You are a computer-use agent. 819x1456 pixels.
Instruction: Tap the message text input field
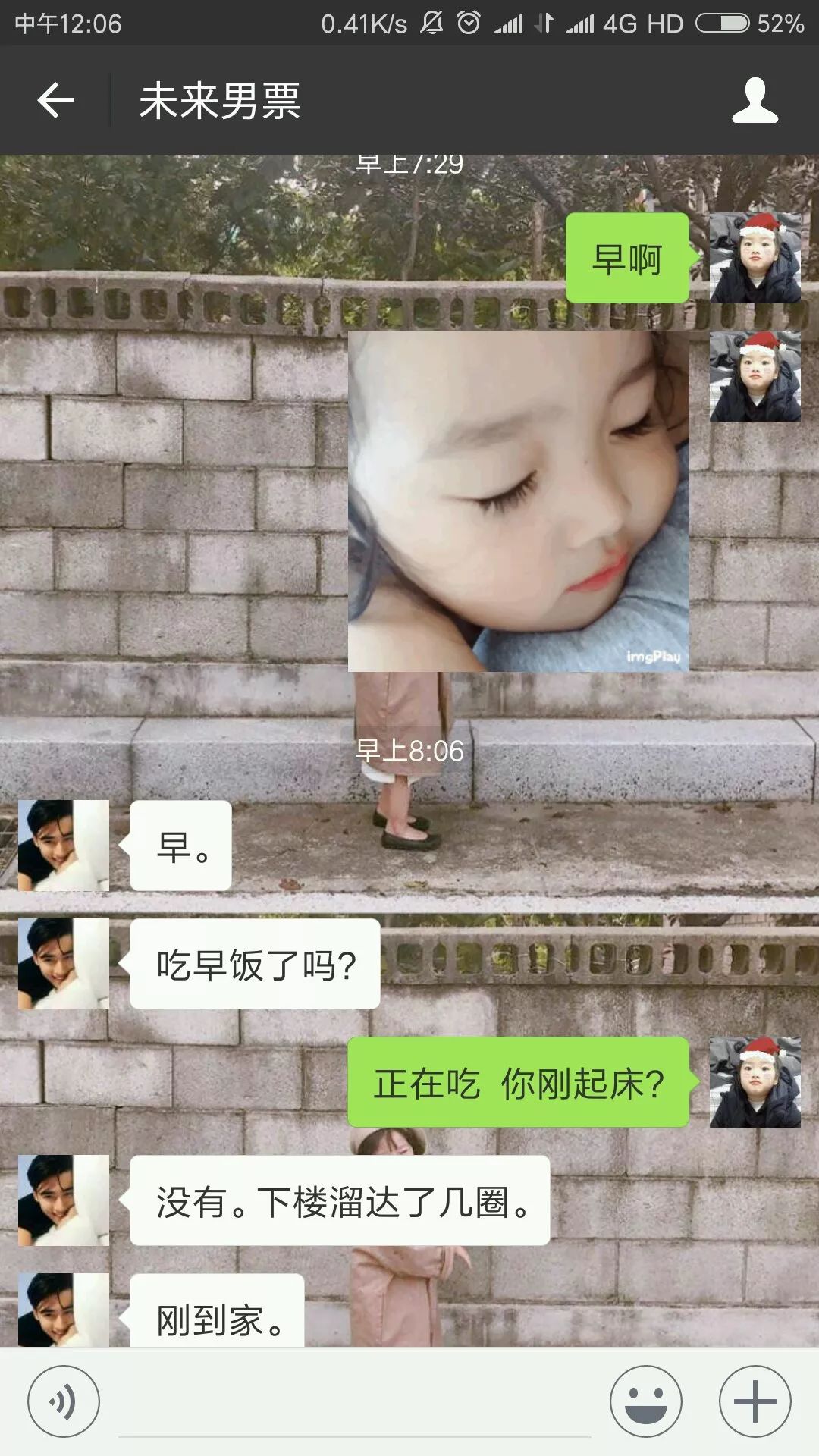[354, 1404]
